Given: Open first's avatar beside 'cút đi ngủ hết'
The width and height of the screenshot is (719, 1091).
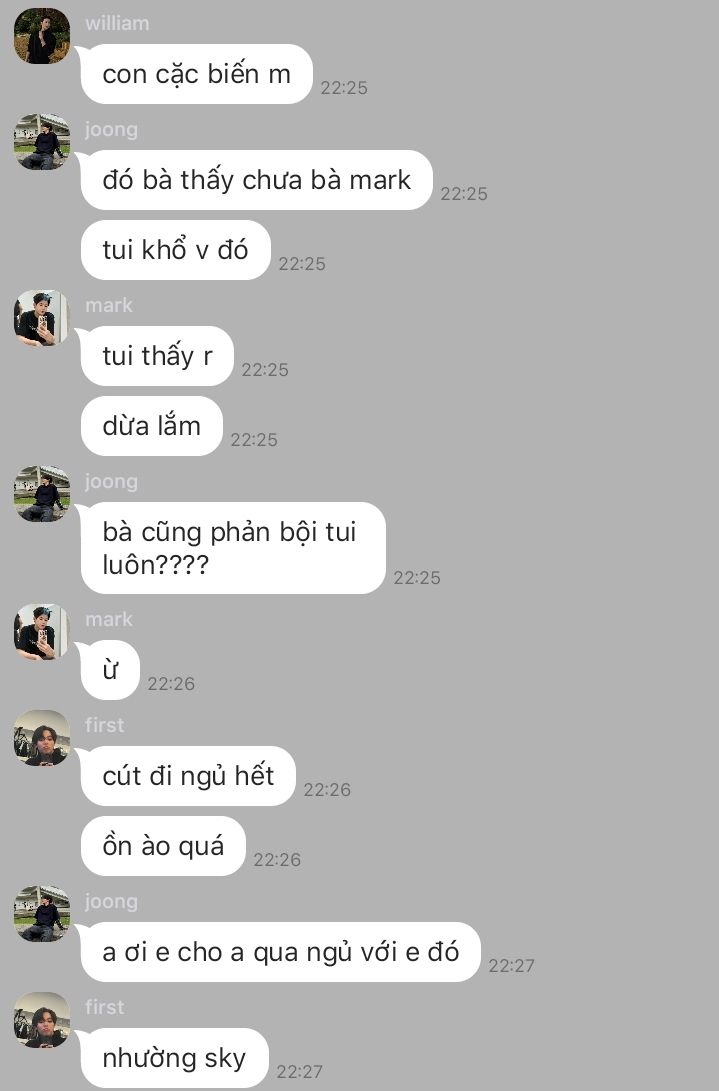Looking at the screenshot, I should click(42, 738).
